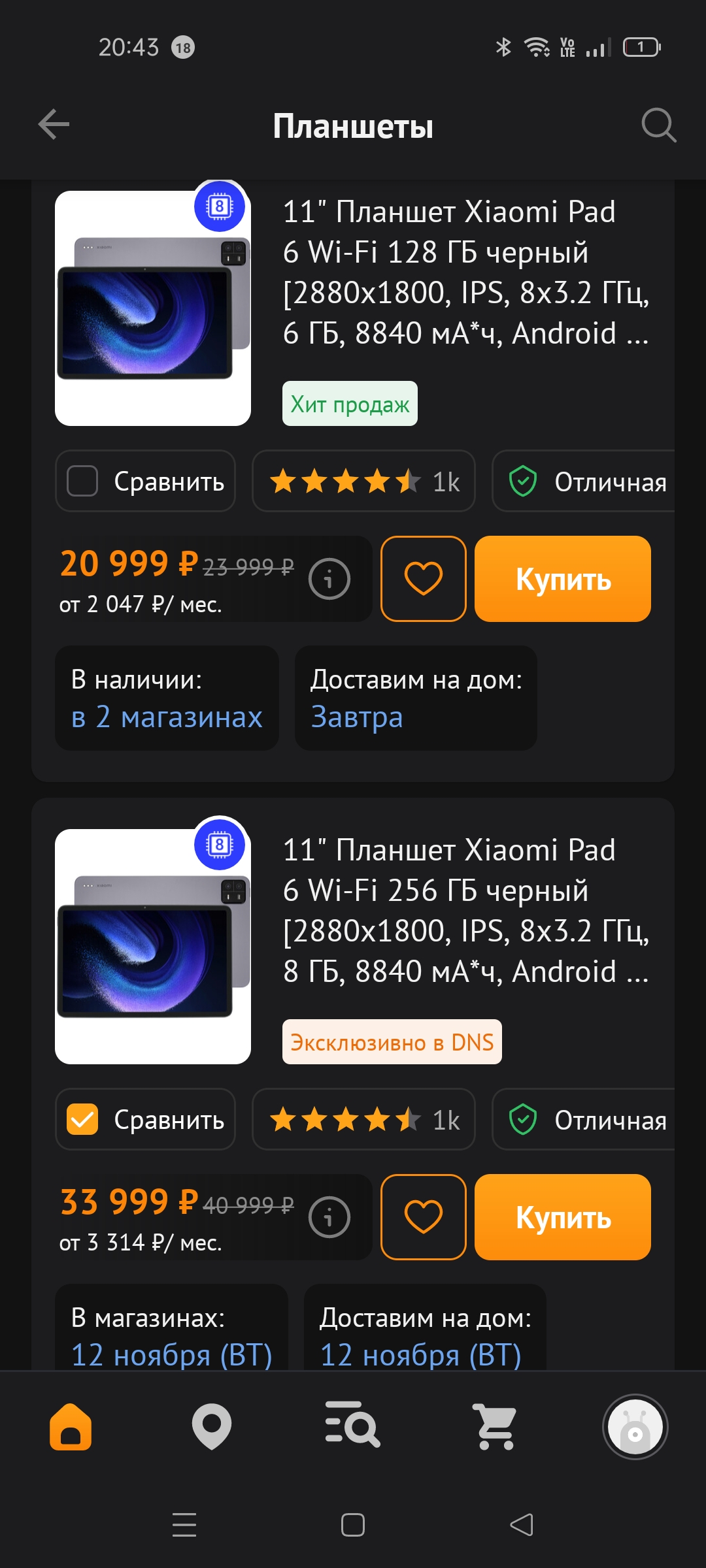Screen dimensions: 706x1568
Task: Open search with the magnifier icon
Action: click(658, 125)
